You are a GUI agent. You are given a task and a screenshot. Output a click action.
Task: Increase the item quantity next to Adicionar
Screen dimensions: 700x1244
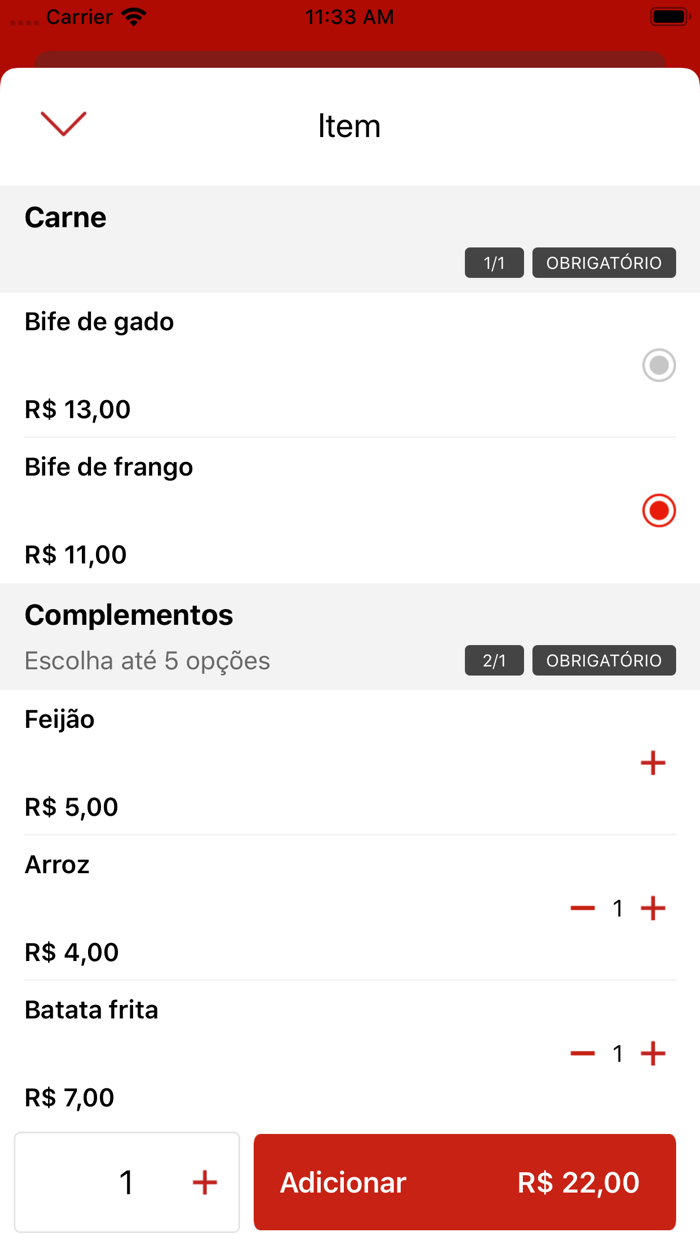205,1183
